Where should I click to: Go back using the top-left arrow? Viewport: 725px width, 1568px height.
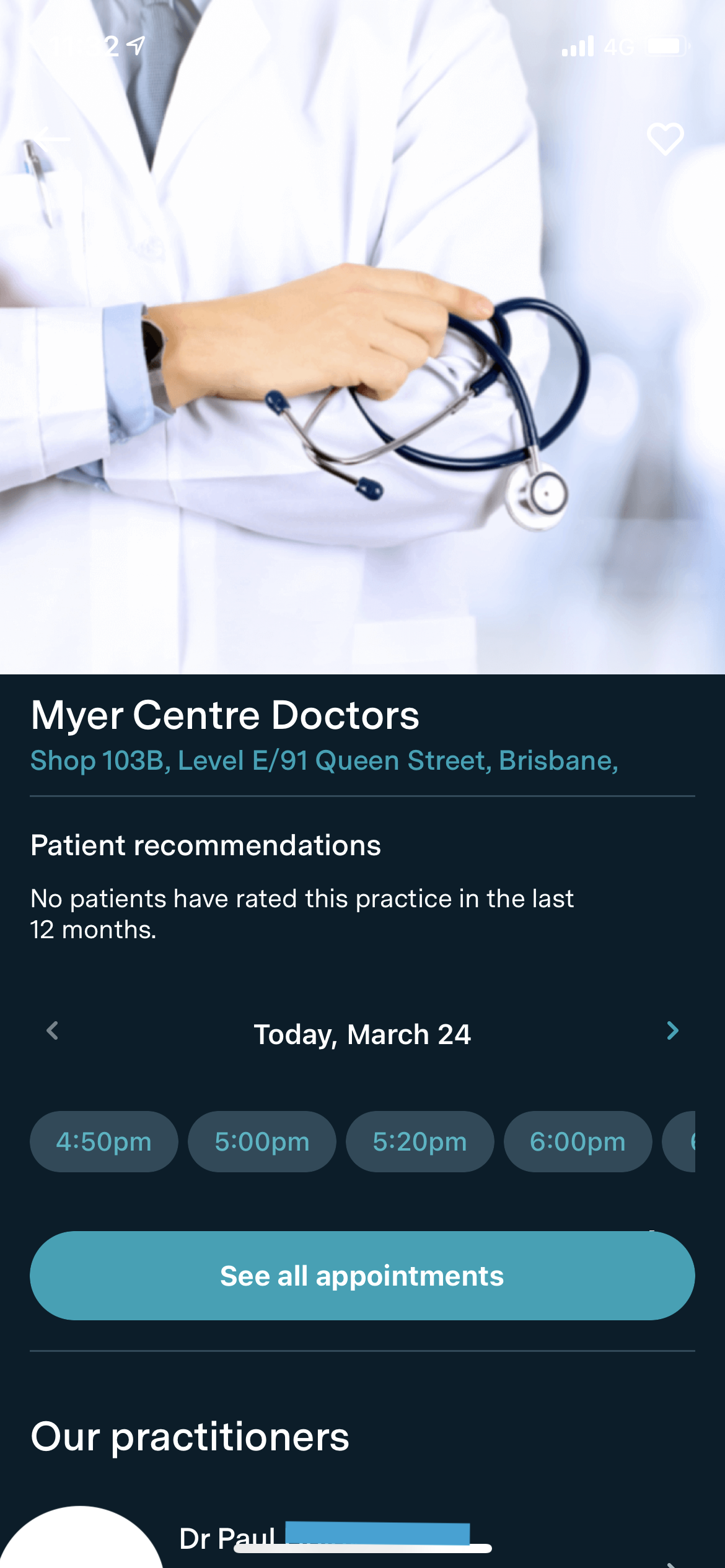[51, 138]
